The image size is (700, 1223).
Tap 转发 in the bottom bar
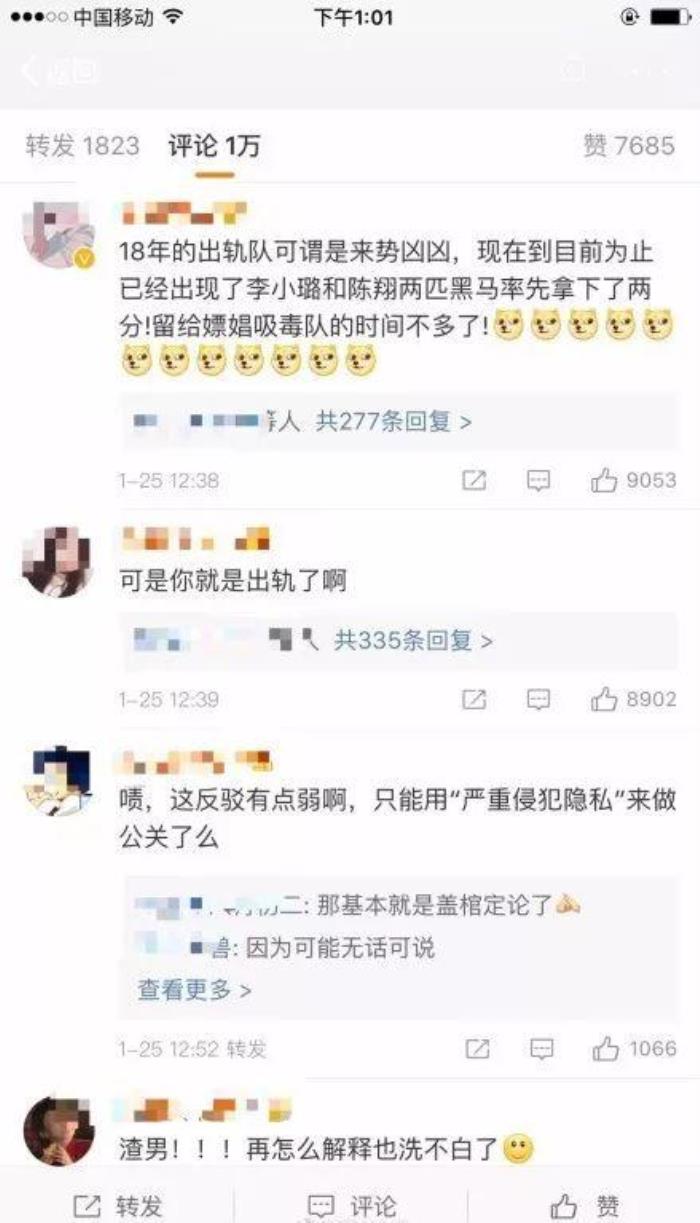coord(118,1205)
